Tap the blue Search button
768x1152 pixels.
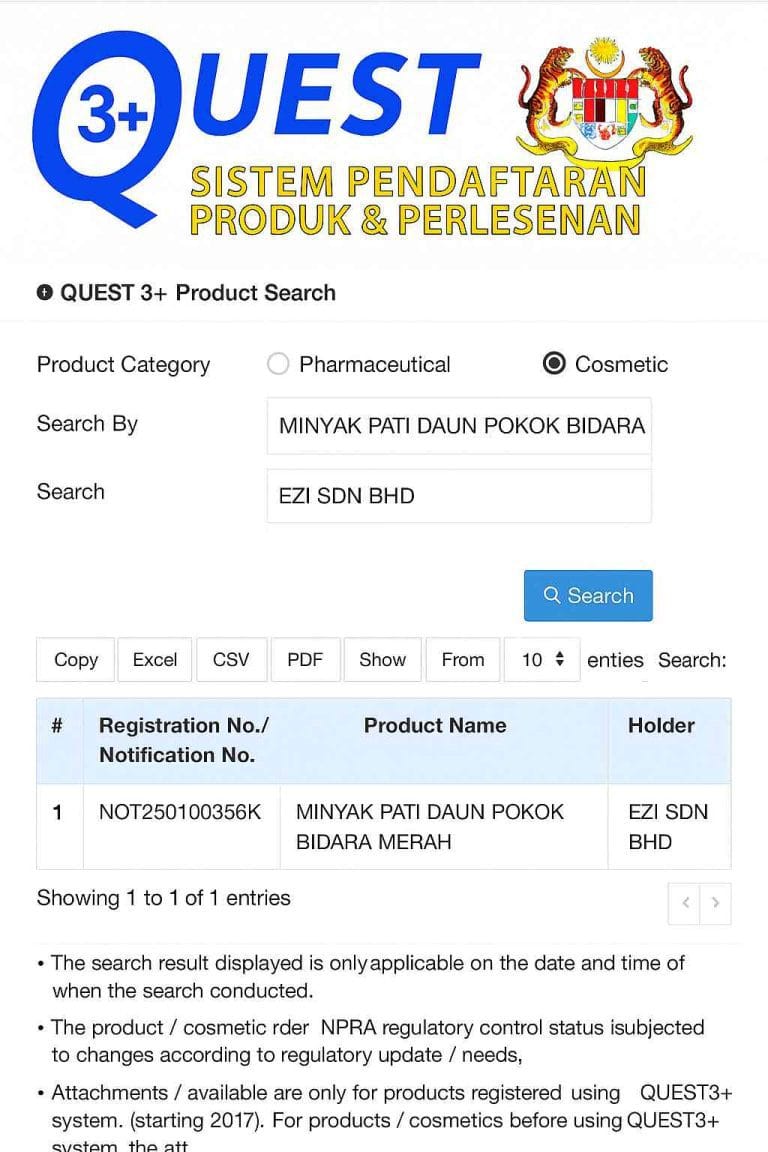[588, 596]
